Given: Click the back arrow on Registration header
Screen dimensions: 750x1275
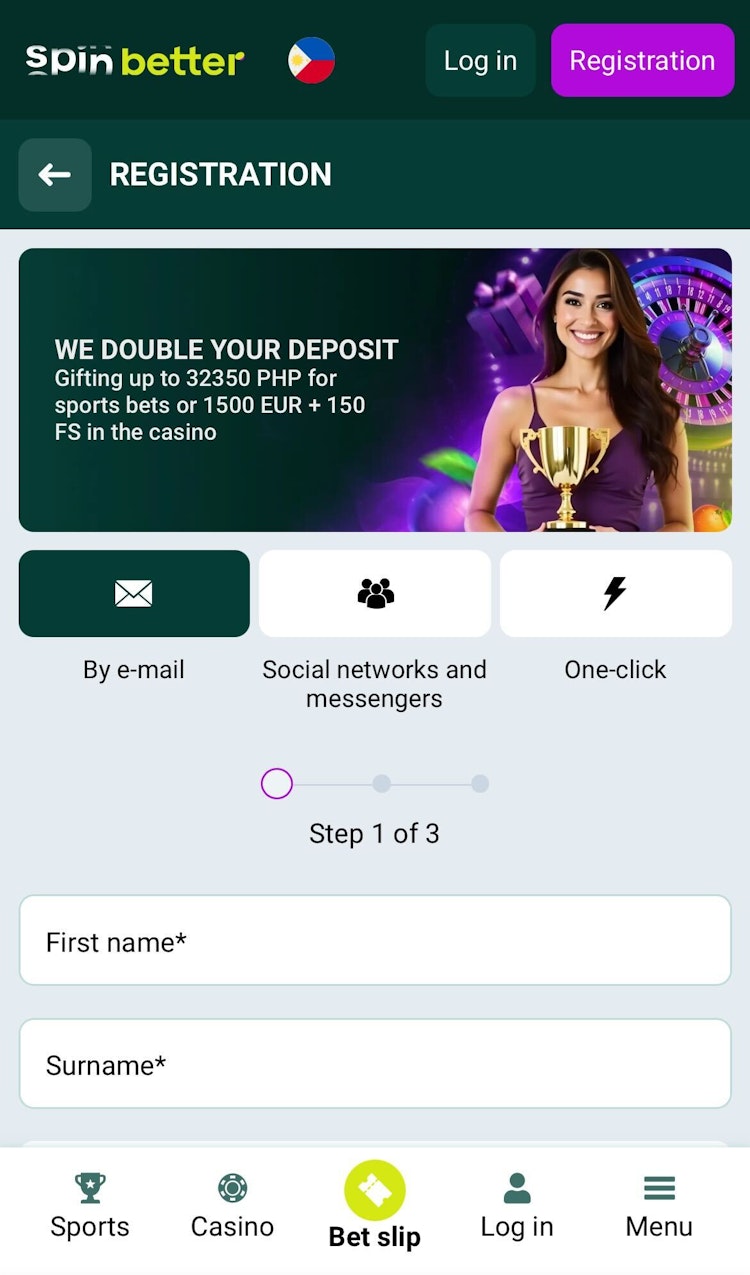Looking at the screenshot, I should pyautogui.click(x=54, y=175).
